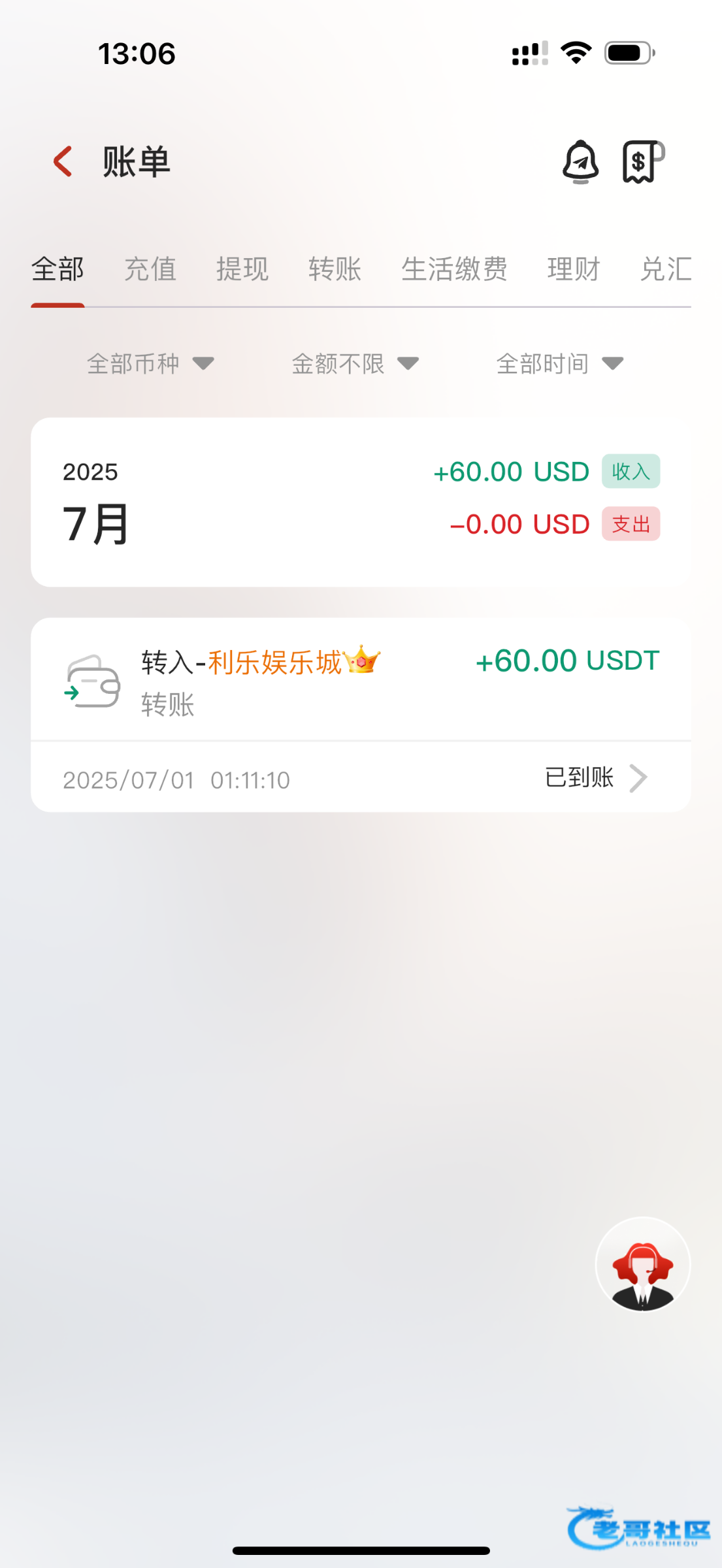
Task: Switch to the 理财 tab
Action: pyautogui.click(x=573, y=269)
